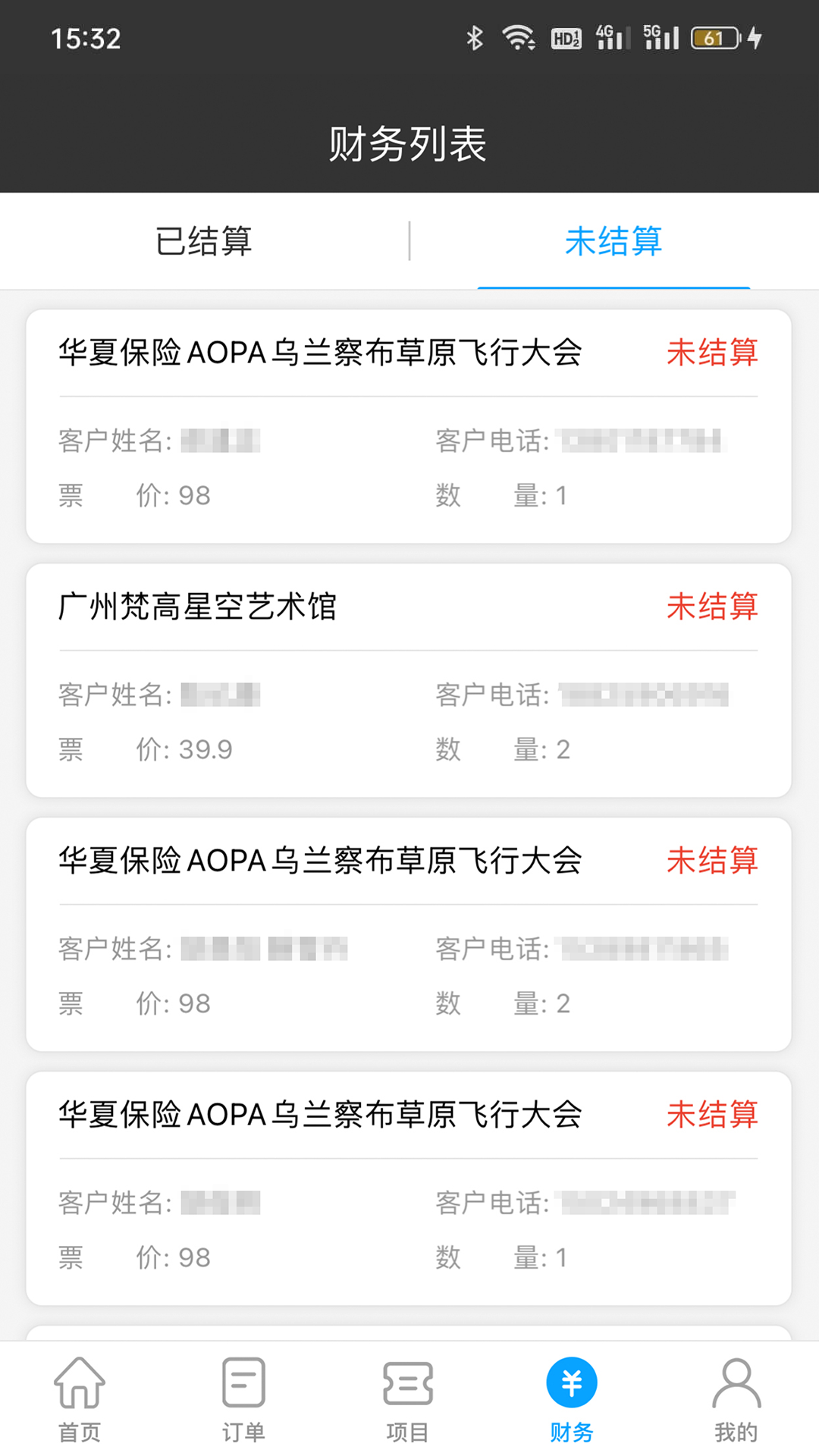Switch to the 未结算 tab
The height and width of the screenshot is (1456, 819).
[x=614, y=241]
